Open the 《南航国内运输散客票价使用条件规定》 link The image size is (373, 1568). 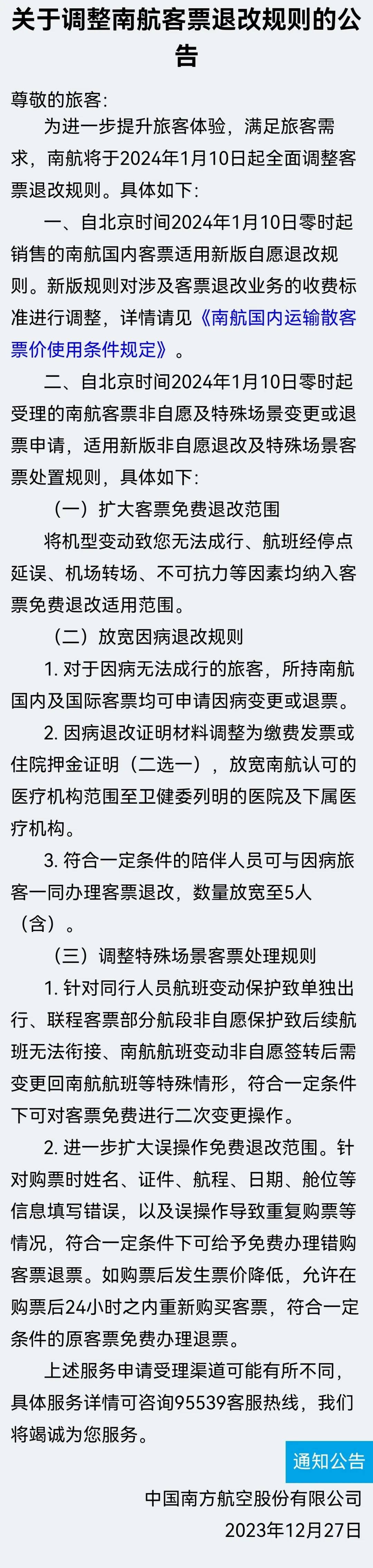click(277, 317)
